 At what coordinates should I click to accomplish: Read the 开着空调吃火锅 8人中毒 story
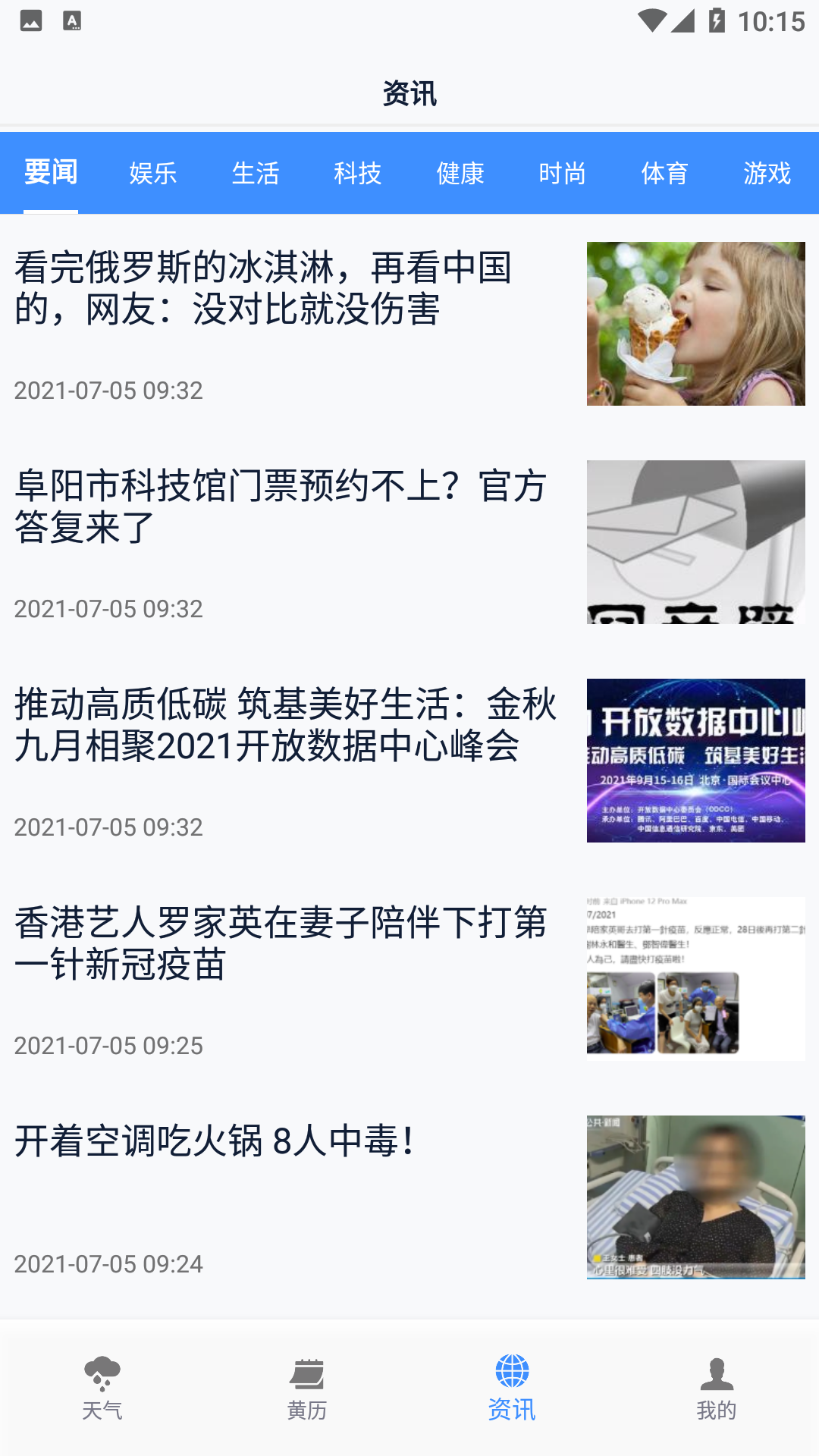[288, 1141]
